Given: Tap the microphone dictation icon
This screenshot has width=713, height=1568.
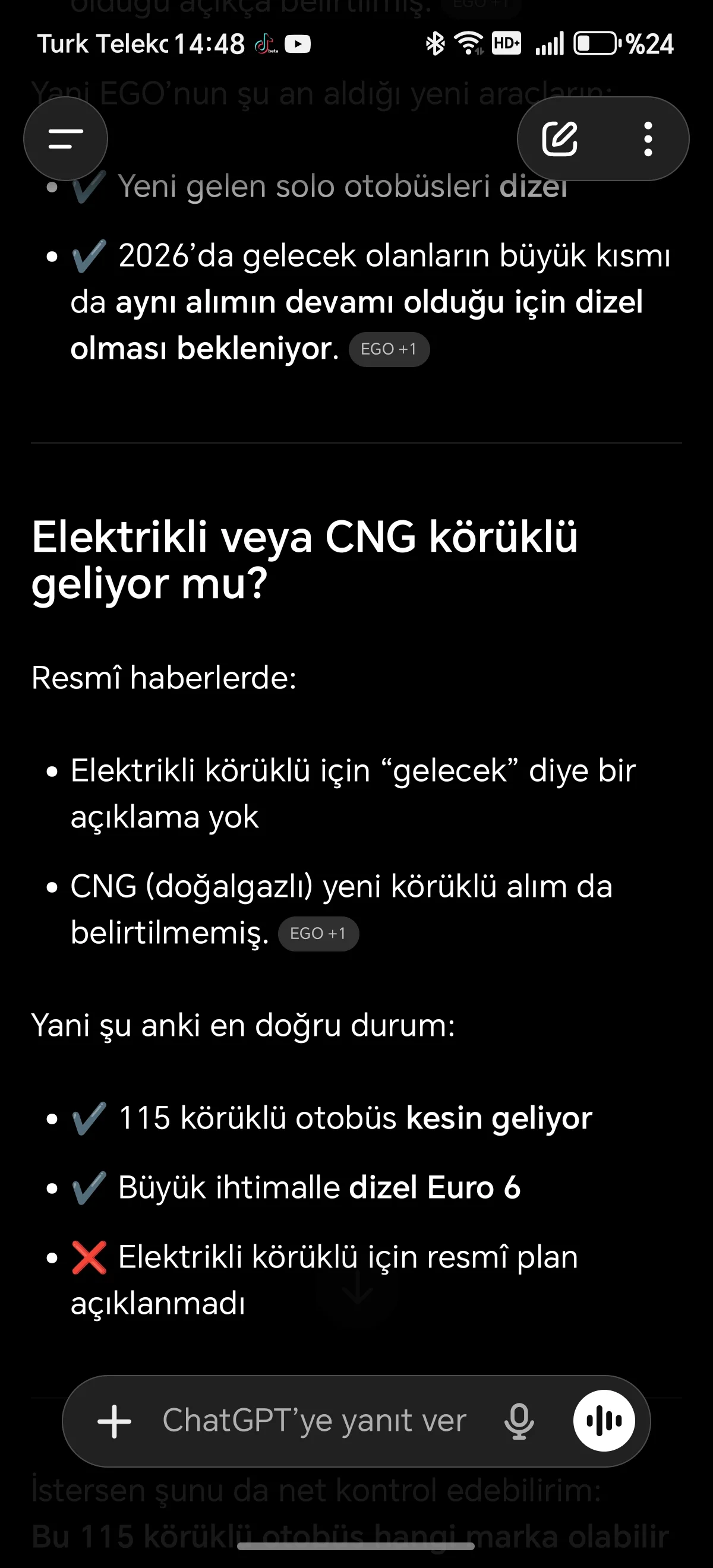Looking at the screenshot, I should click(519, 1422).
